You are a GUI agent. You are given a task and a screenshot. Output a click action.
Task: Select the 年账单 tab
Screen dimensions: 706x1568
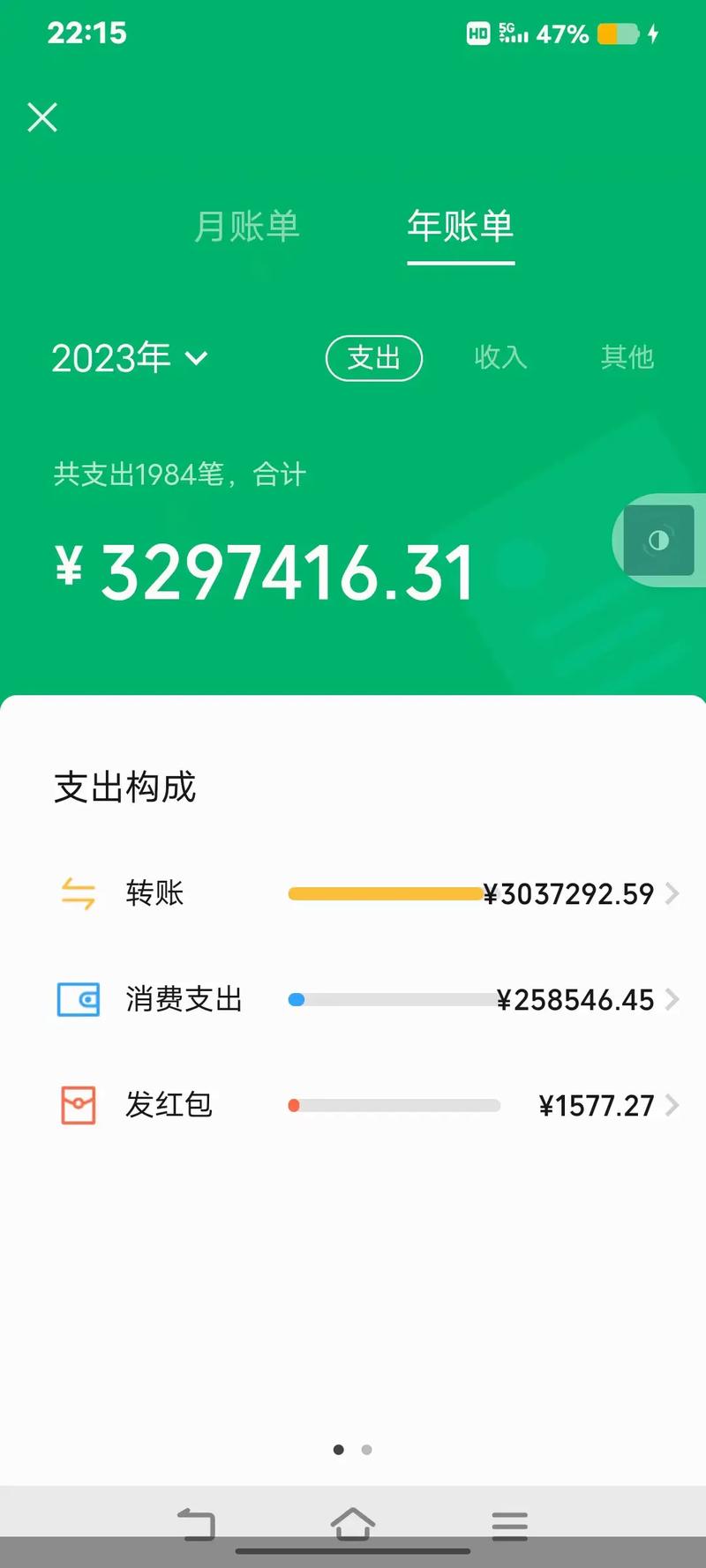[x=460, y=227]
